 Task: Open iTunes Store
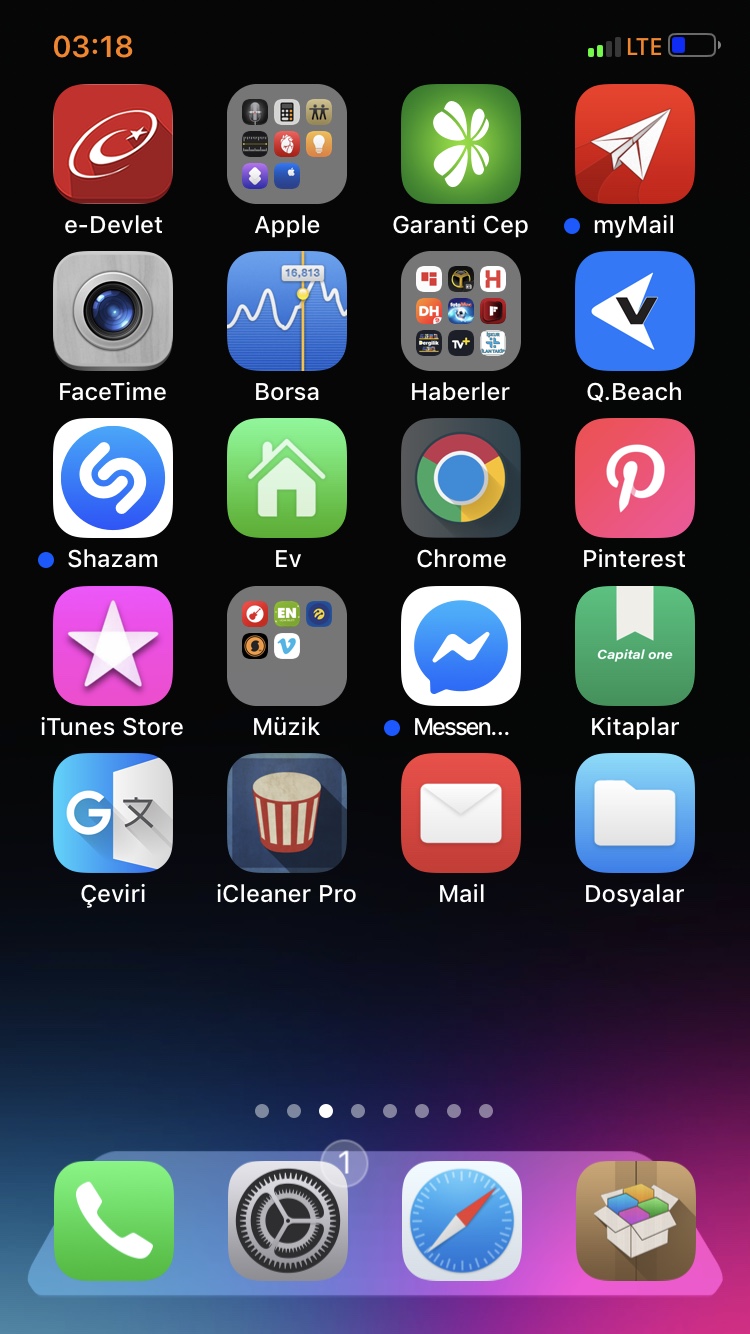click(113, 645)
